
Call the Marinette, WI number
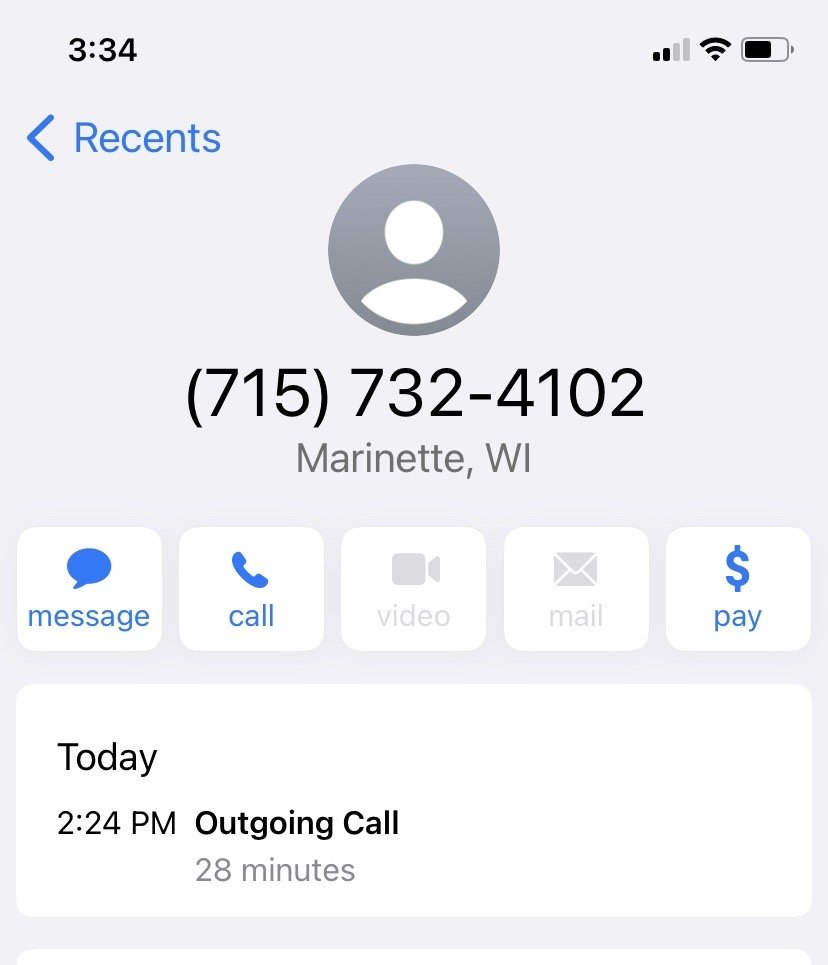[251, 589]
